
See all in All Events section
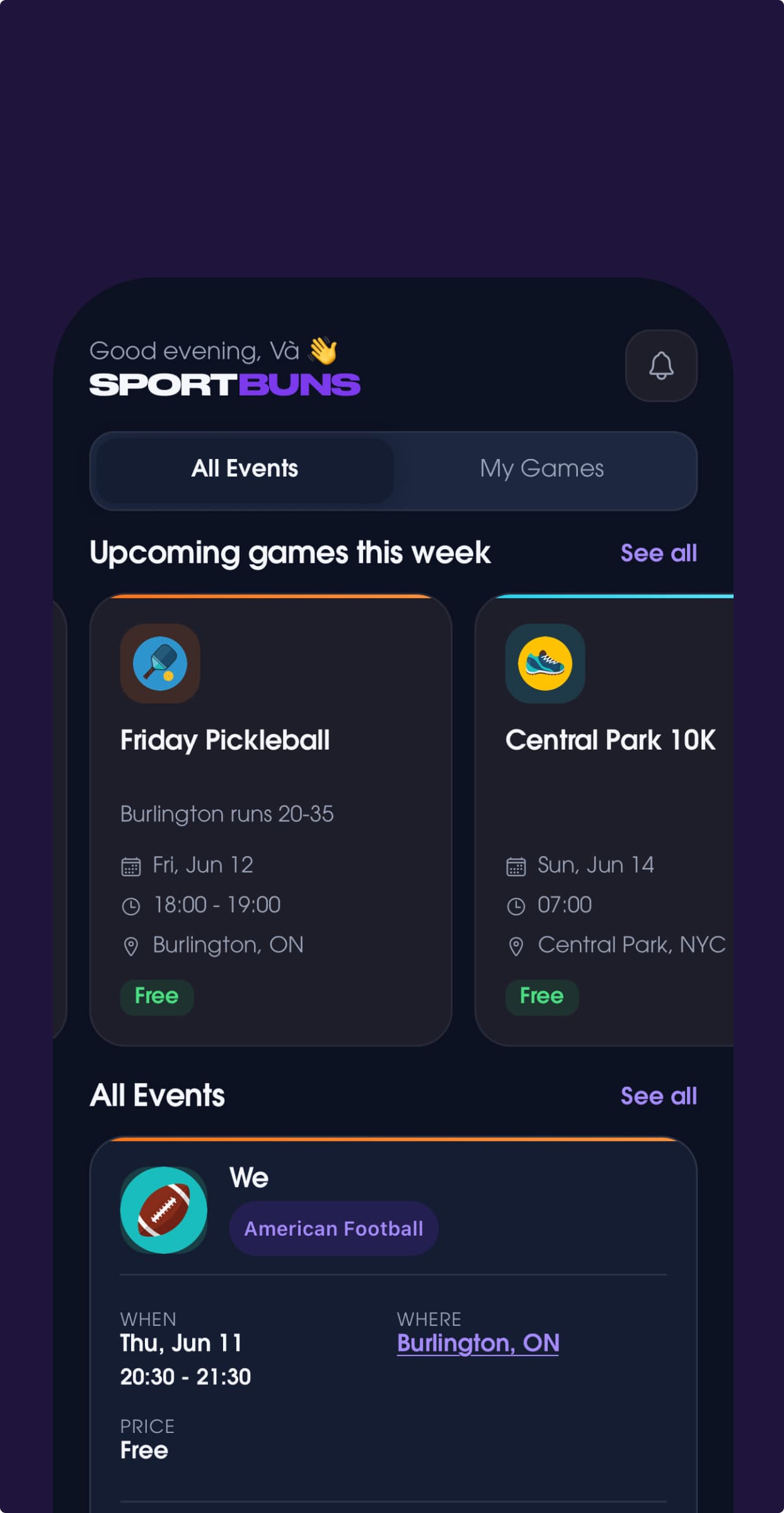pyautogui.click(x=659, y=1096)
